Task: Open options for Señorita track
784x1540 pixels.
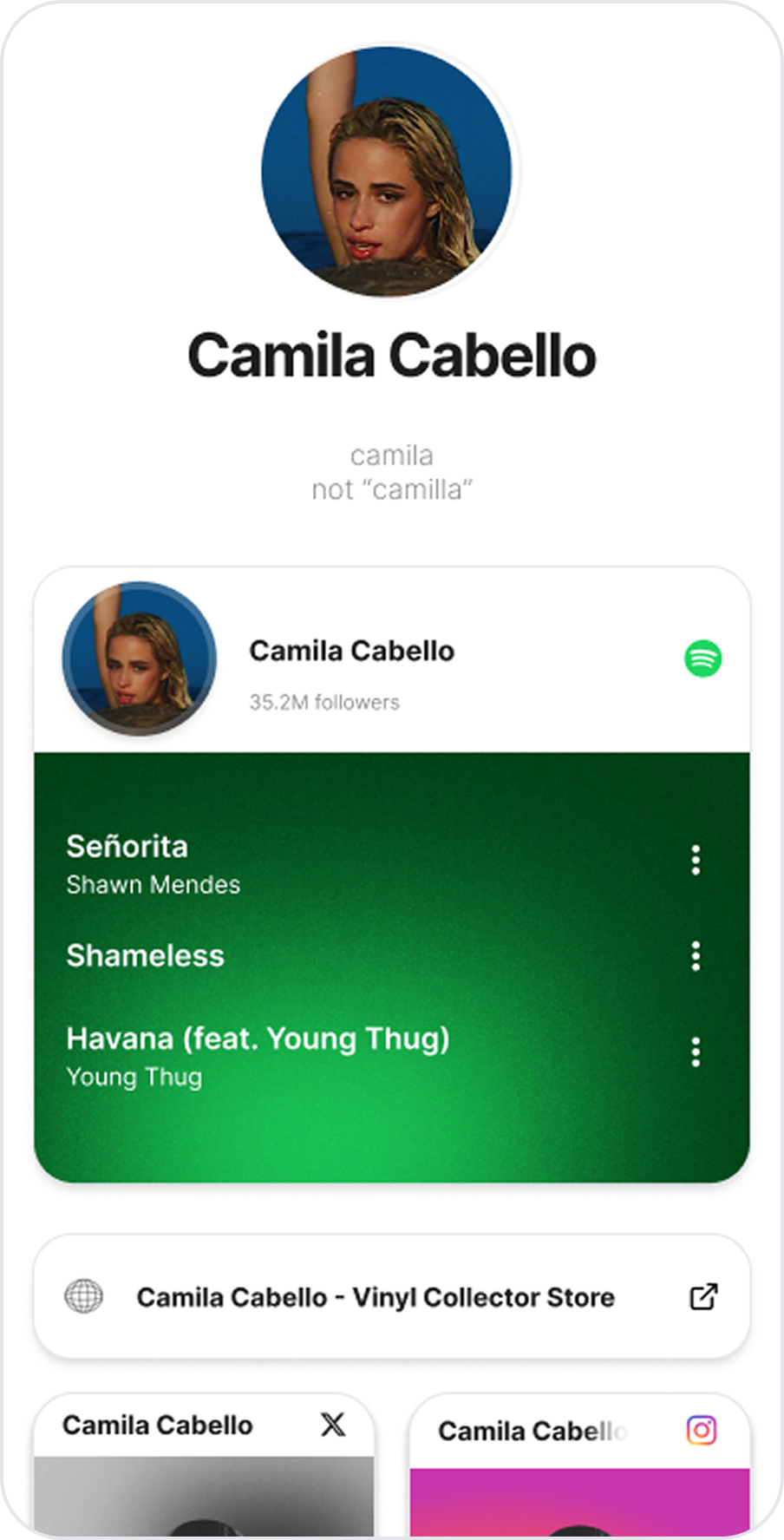Action: pyautogui.click(x=695, y=860)
